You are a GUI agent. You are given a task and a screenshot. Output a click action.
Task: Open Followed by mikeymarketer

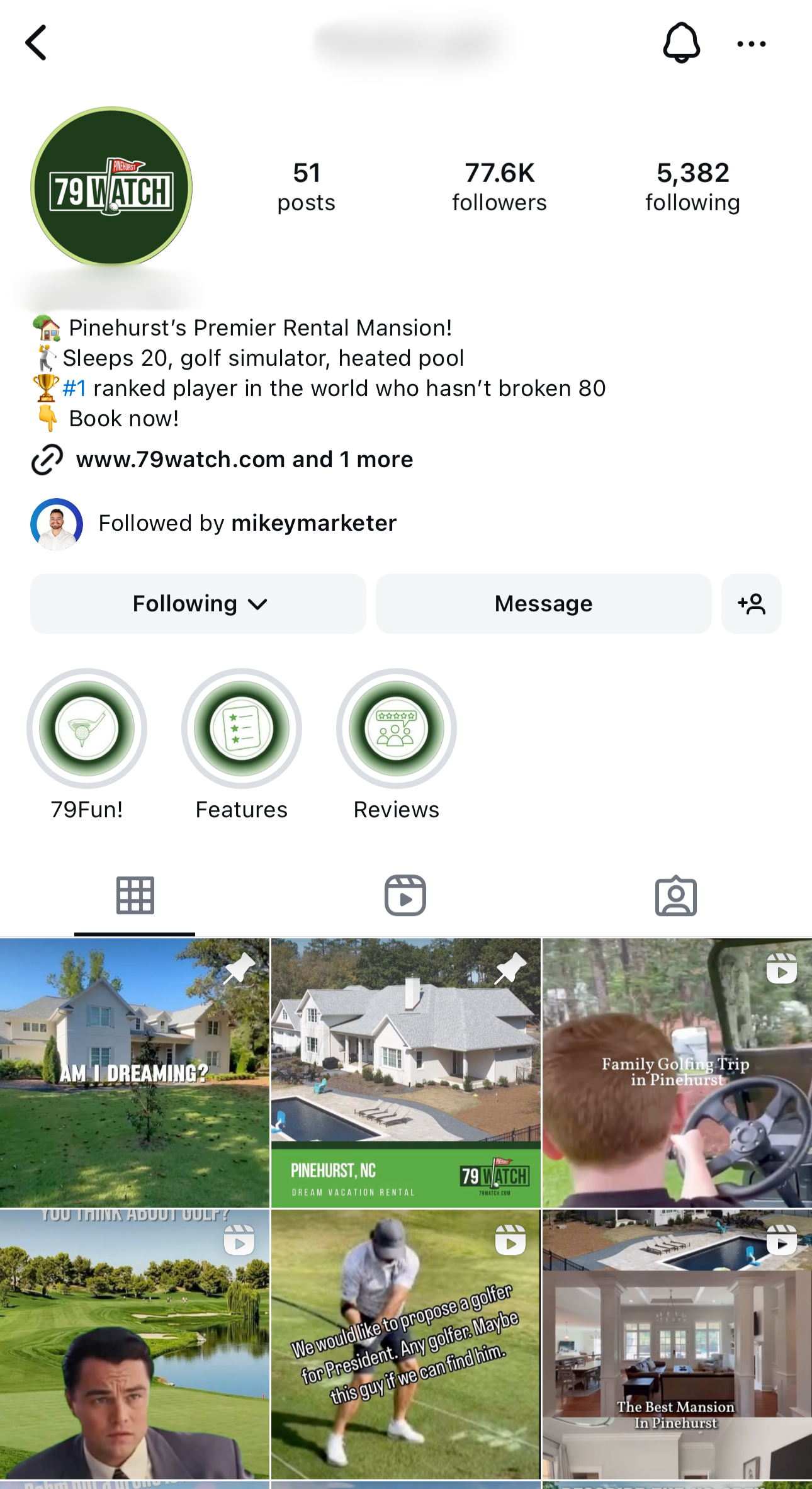247,523
